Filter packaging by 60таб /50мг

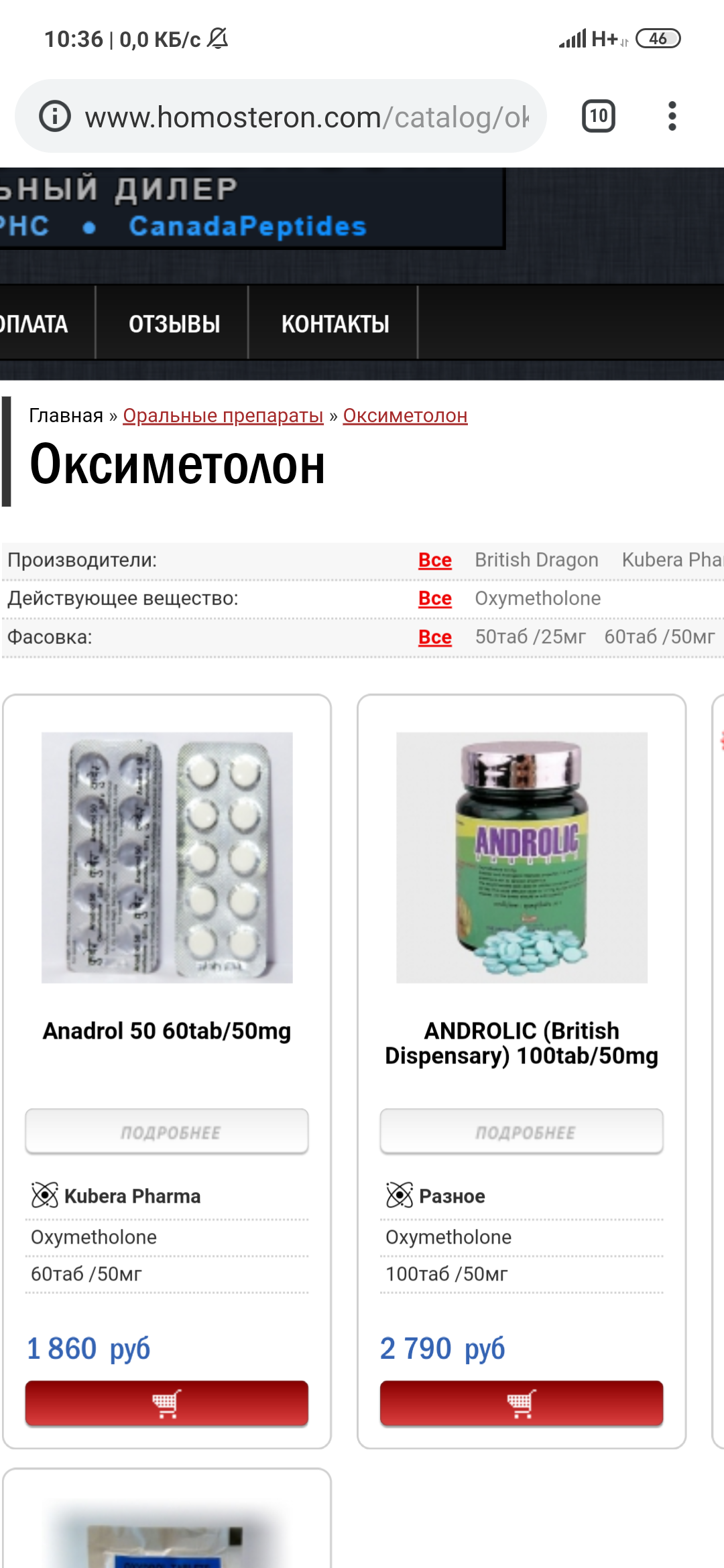[x=659, y=637]
